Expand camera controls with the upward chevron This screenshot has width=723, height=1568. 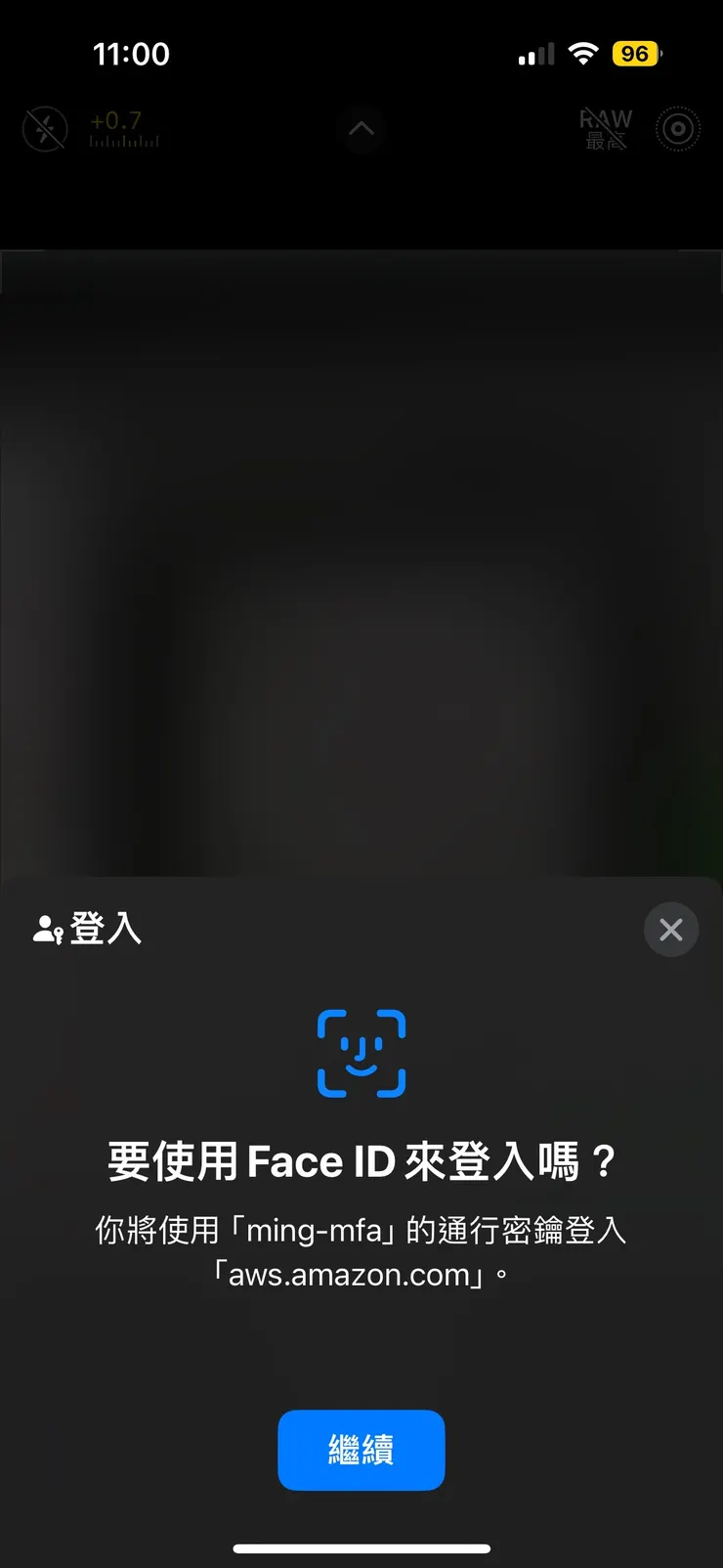pos(361,128)
